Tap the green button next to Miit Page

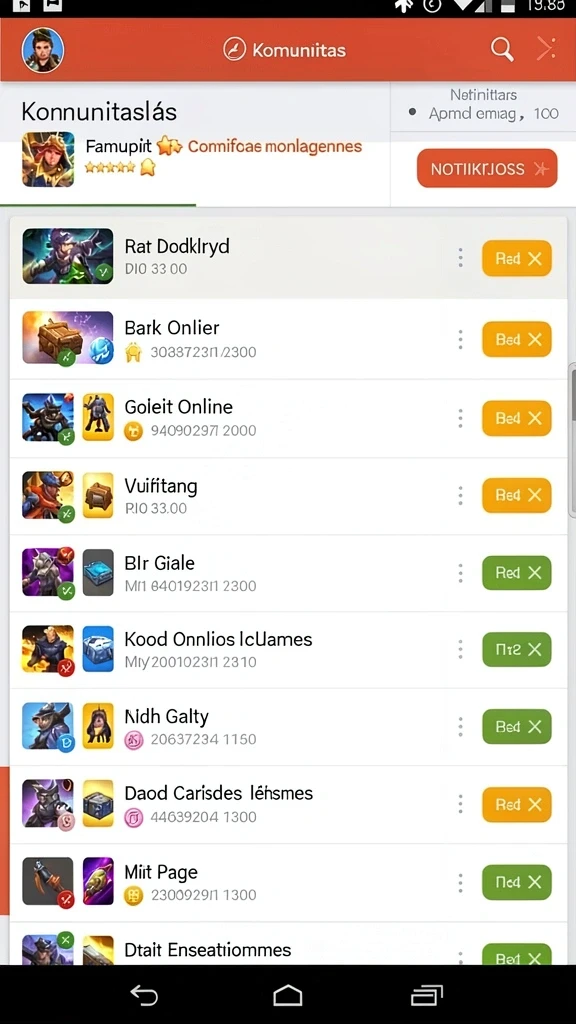pyautogui.click(x=517, y=882)
